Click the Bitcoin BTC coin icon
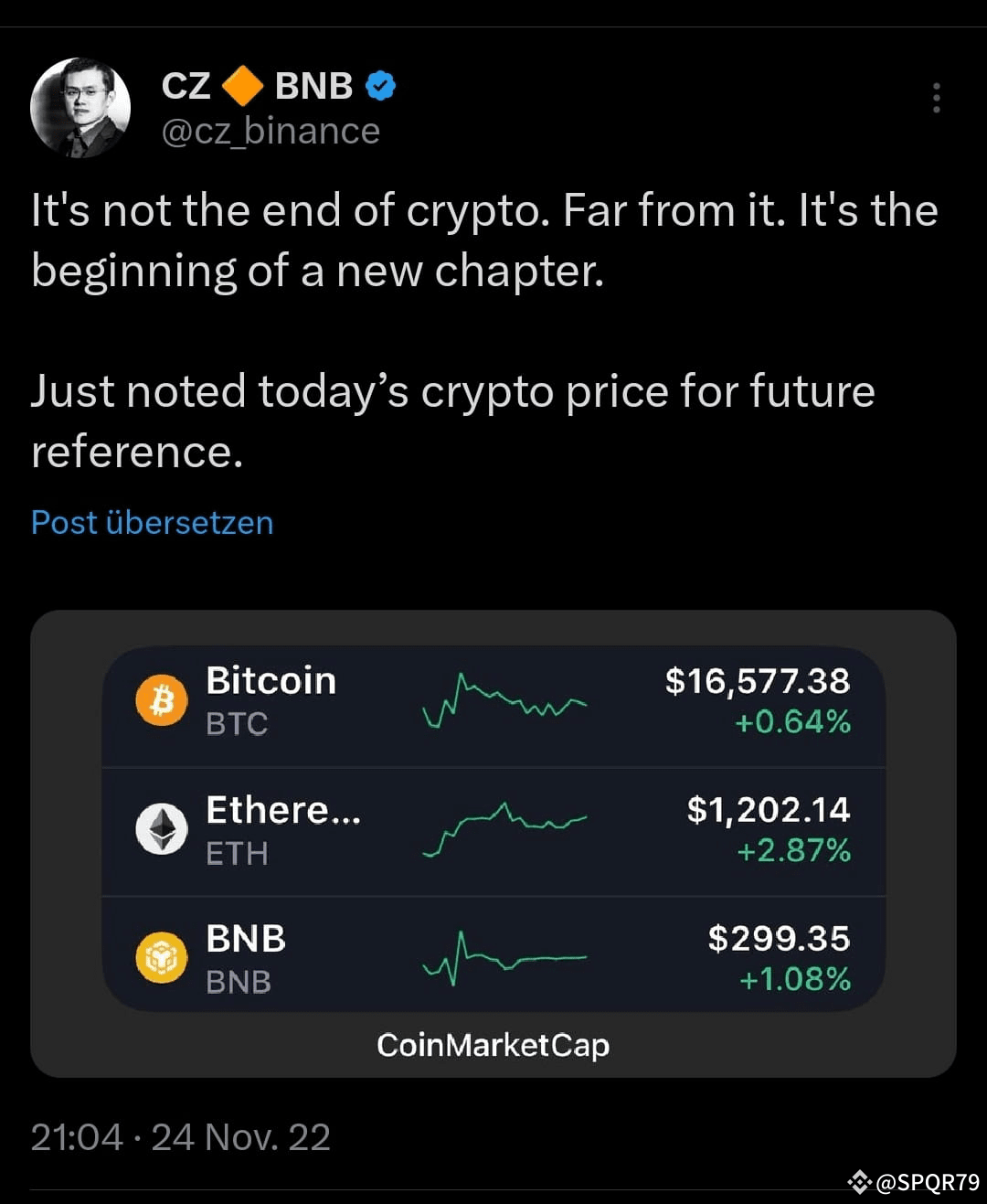 pos(161,700)
